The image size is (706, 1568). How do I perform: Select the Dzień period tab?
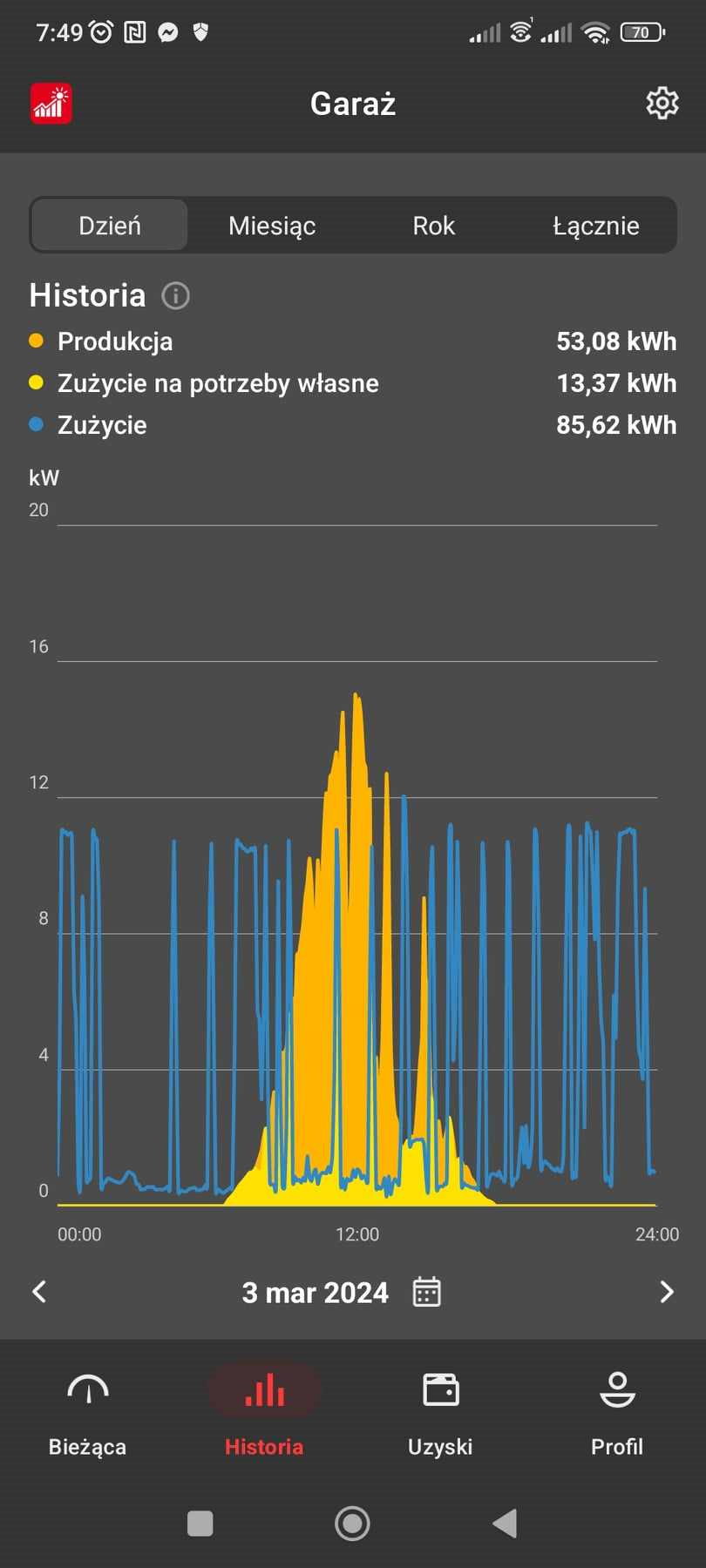pyautogui.click(x=110, y=226)
